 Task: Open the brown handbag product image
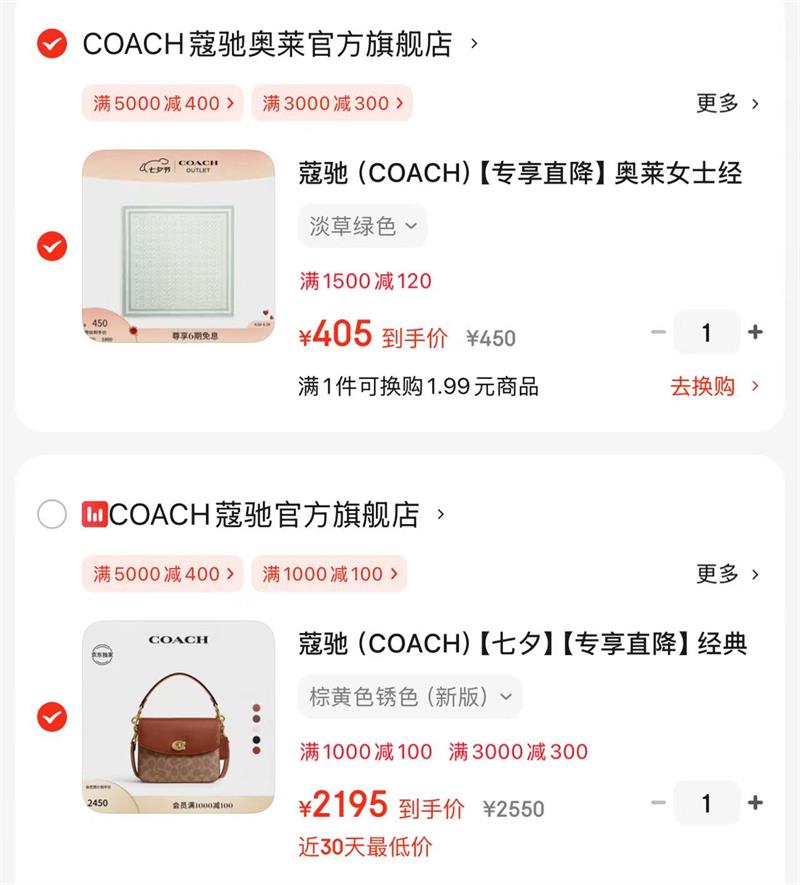pyautogui.click(x=178, y=718)
